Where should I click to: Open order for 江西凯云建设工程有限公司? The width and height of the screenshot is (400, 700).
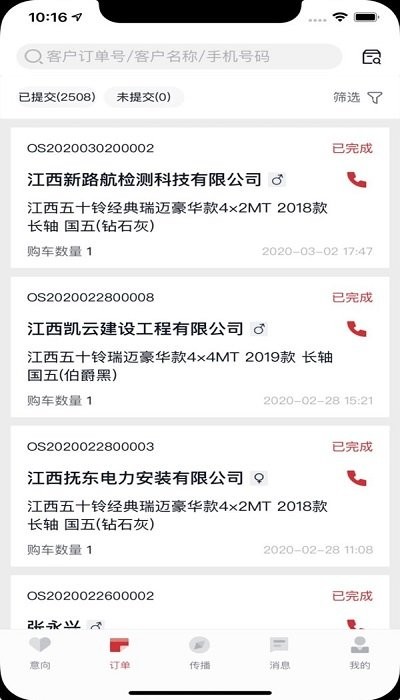tap(200, 347)
